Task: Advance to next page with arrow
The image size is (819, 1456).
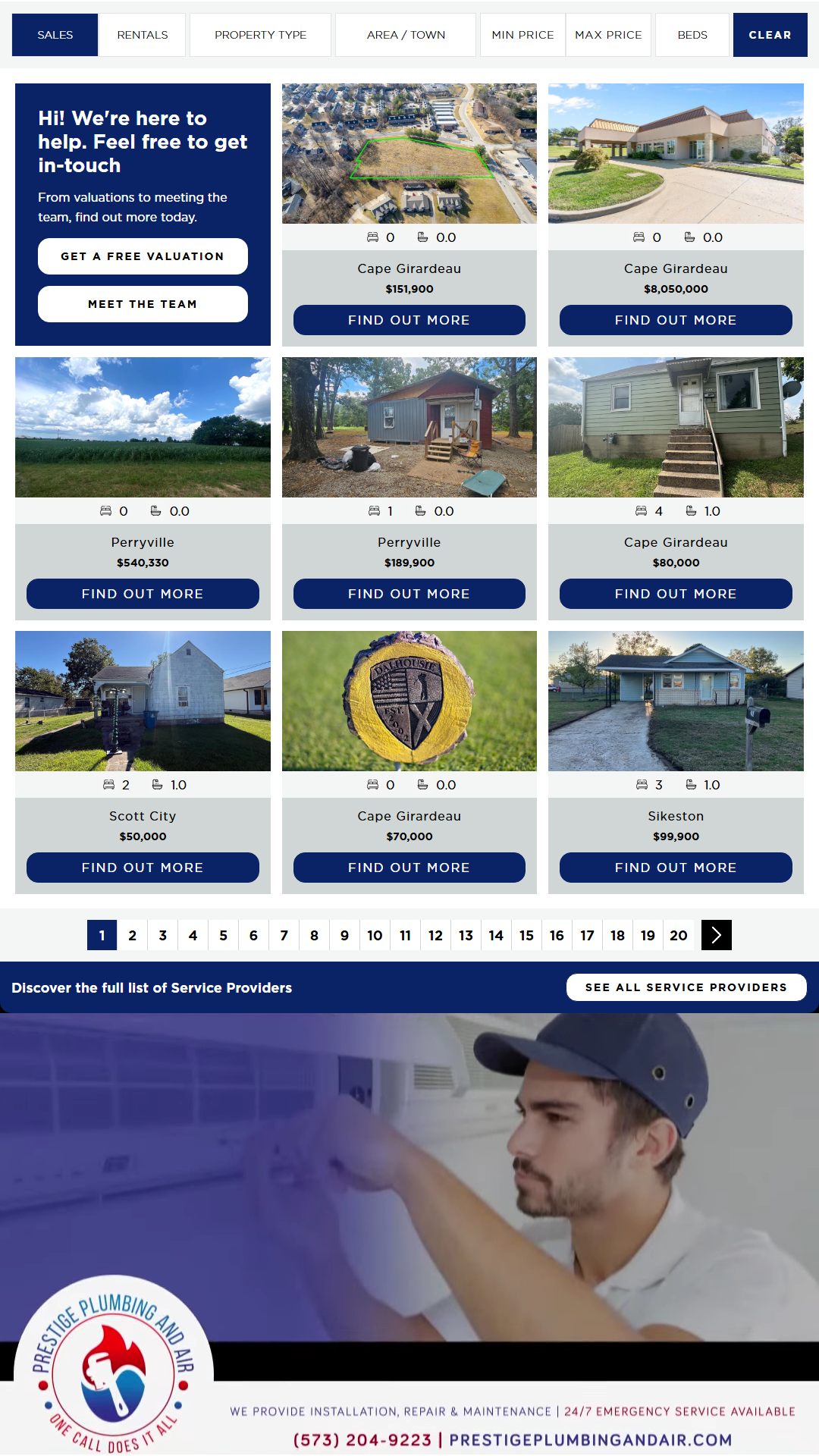Action: coord(716,935)
